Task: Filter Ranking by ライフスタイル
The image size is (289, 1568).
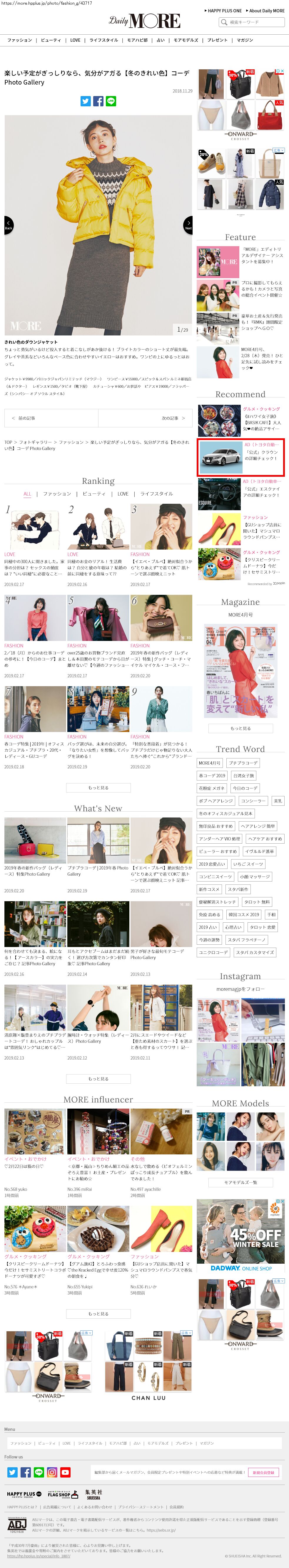Action: click(x=157, y=494)
